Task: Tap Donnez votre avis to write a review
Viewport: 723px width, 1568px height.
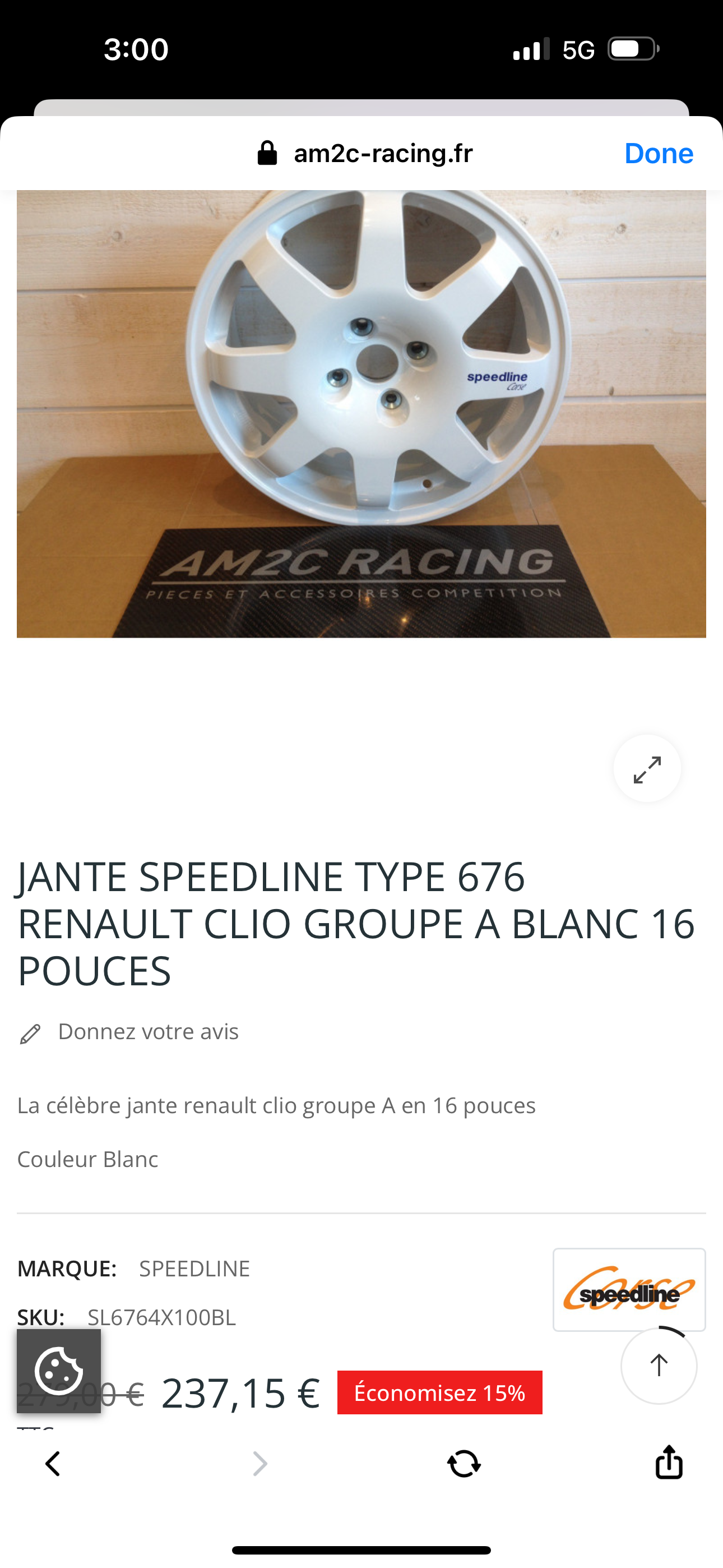Action: pyautogui.click(x=148, y=1032)
